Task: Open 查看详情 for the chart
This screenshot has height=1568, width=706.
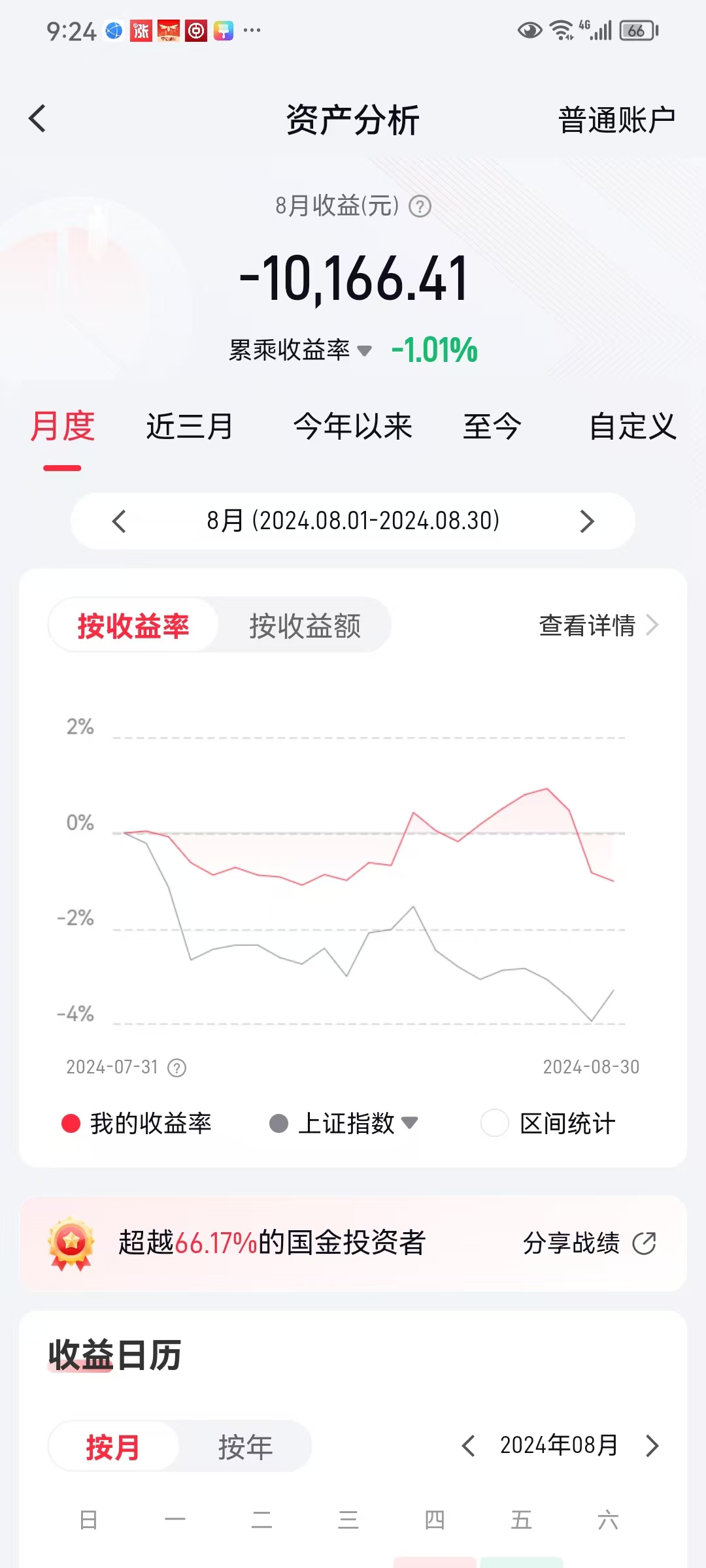Action: (597, 626)
